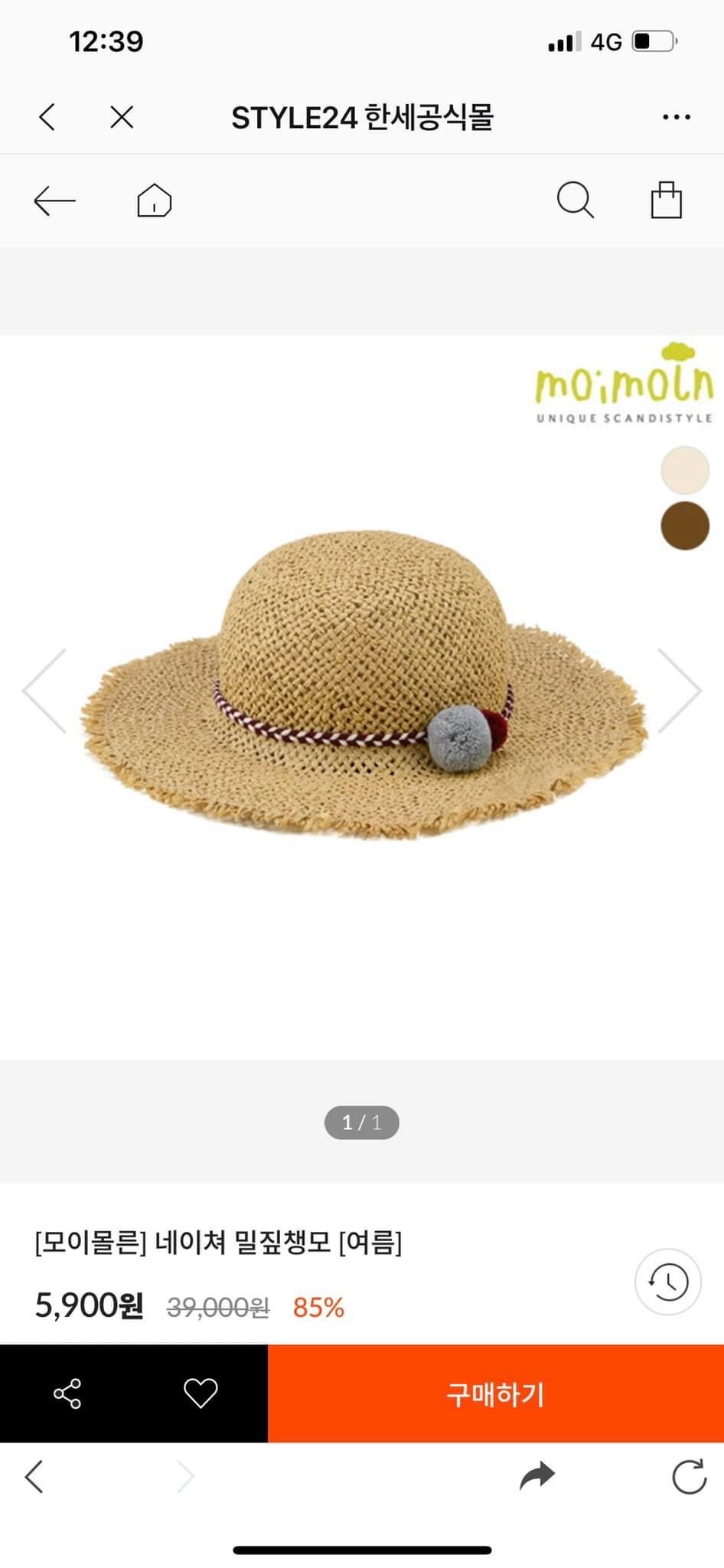Show the next product image
724x1568 pixels.
point(680,691)
